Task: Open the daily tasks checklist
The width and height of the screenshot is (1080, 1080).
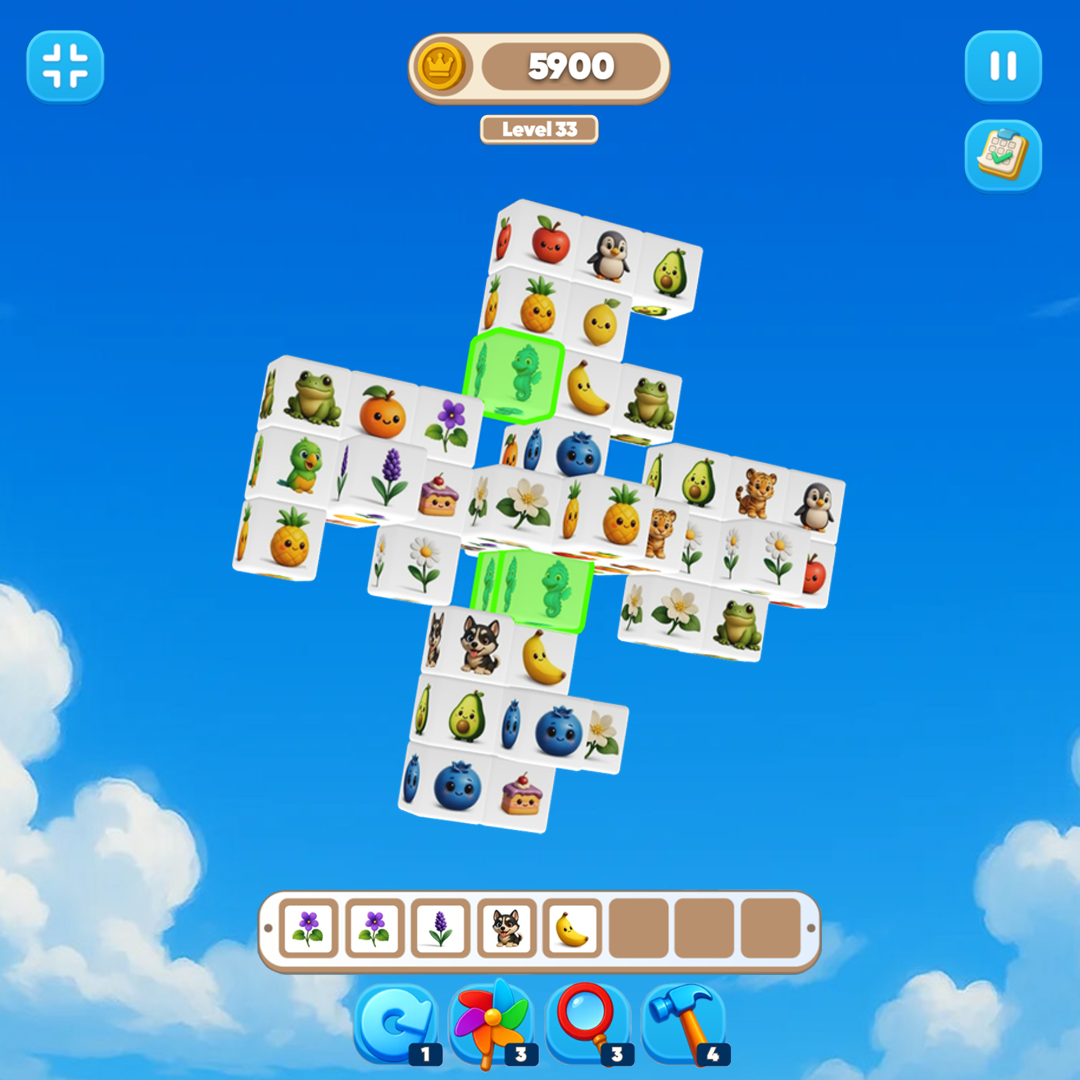Action: 1003,155
